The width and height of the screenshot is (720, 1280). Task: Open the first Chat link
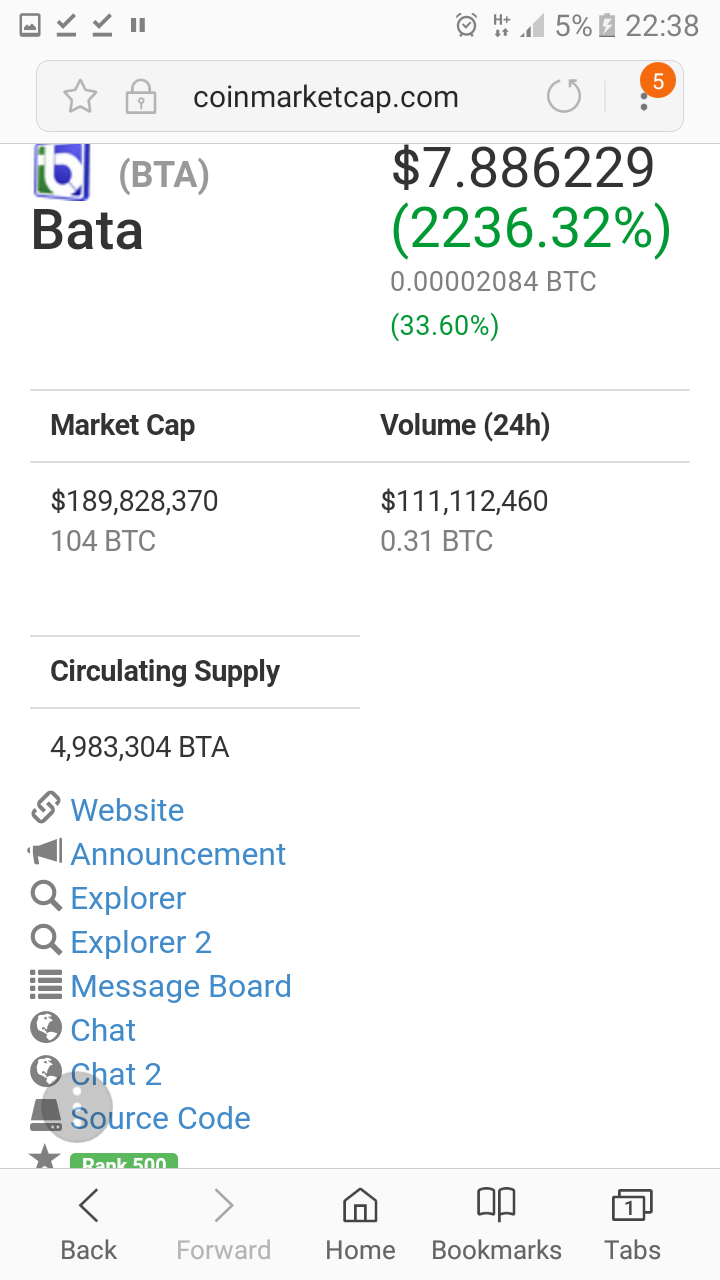103,1030
